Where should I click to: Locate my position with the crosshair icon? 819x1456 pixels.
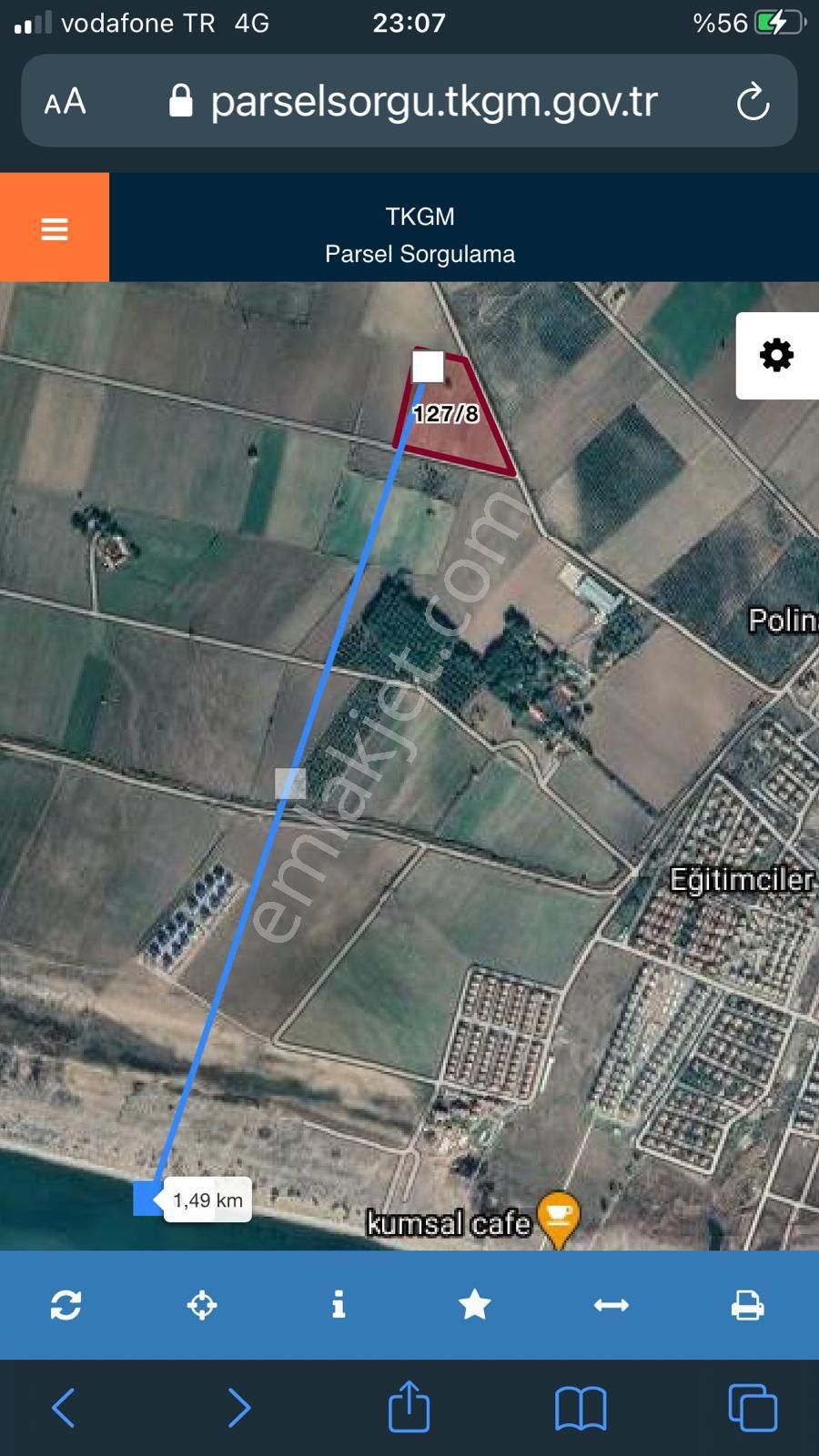202,1305
